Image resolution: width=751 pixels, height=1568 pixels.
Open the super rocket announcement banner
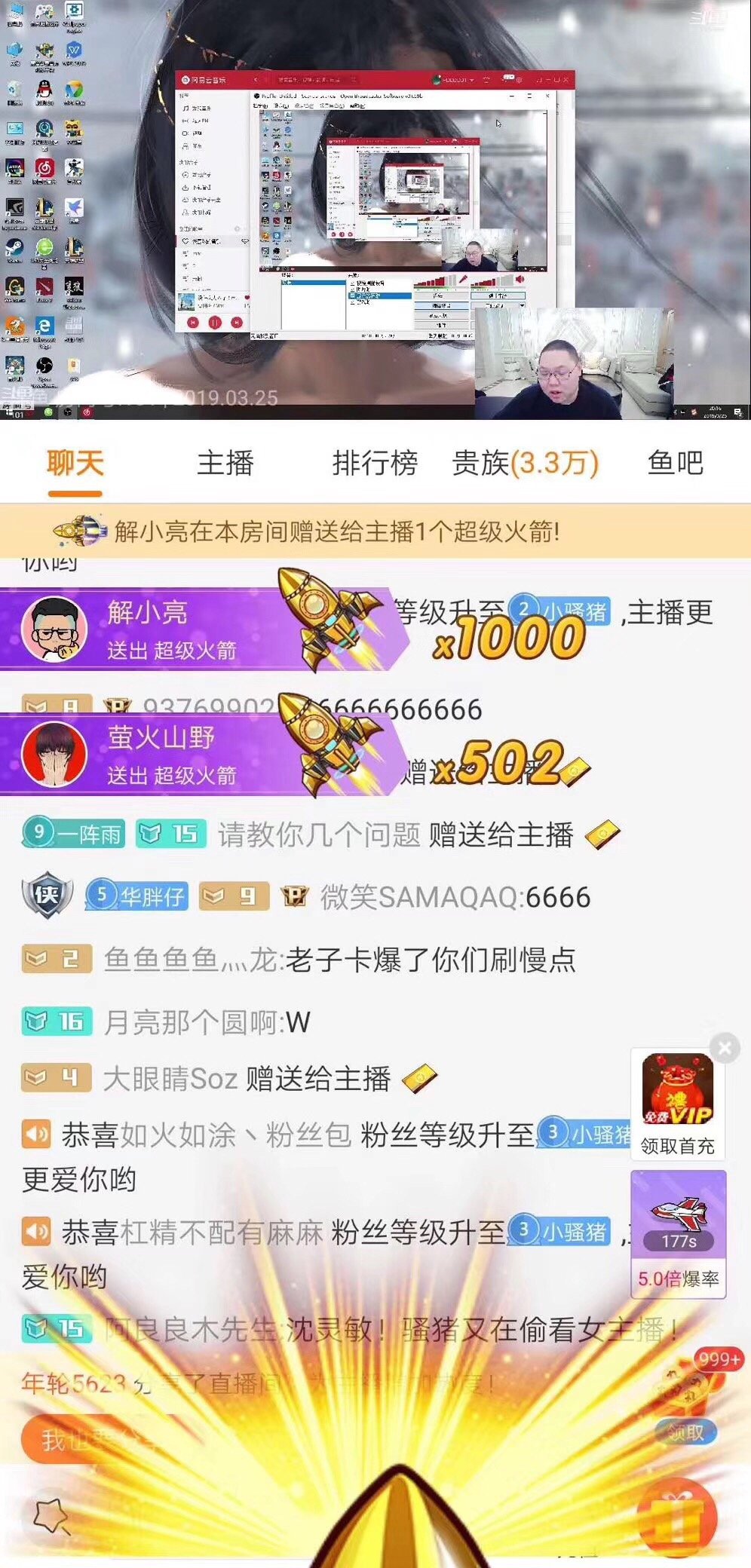tap(375, 531)
